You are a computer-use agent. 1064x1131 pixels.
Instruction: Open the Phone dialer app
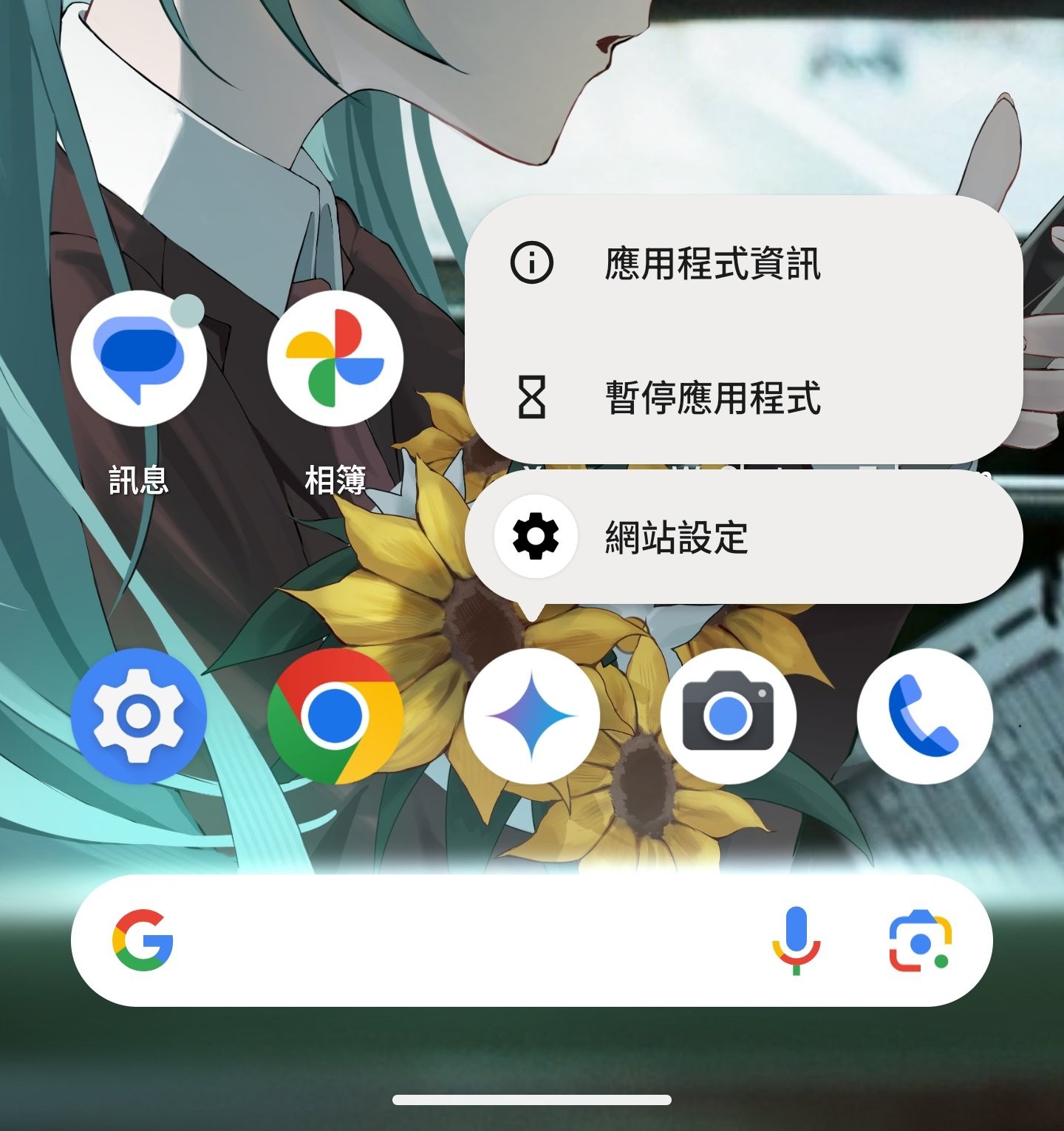[924, 716]
